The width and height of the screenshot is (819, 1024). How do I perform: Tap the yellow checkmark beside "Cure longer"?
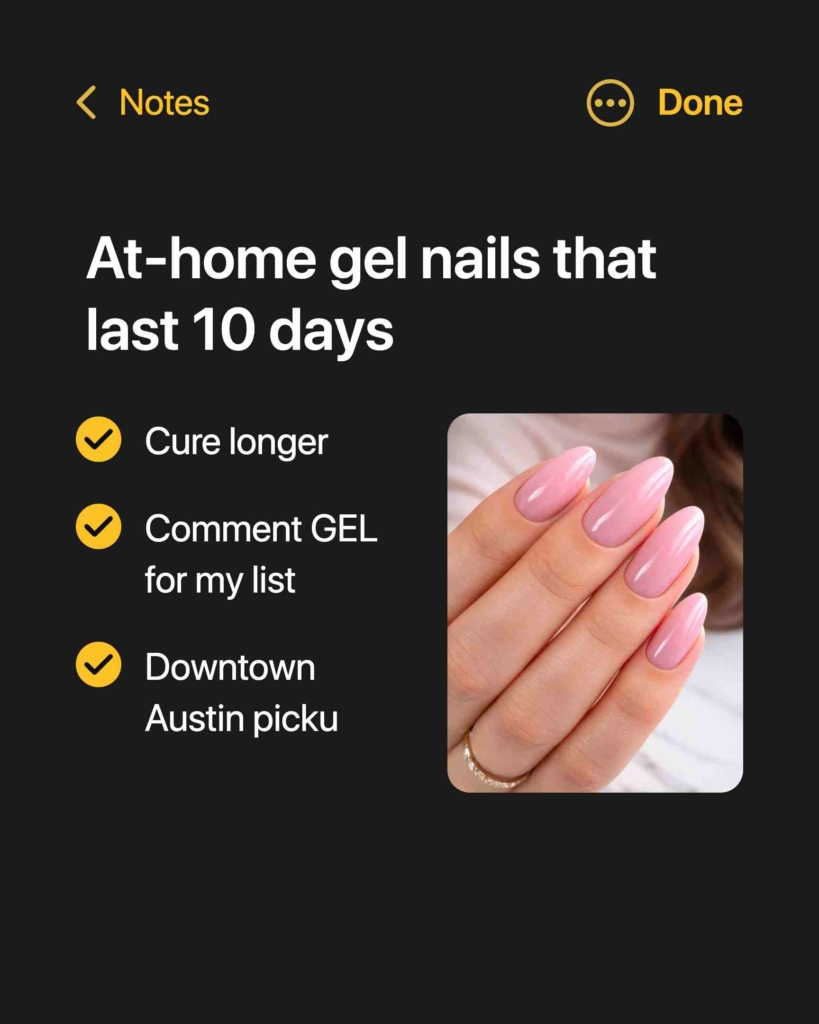(98, 440)
